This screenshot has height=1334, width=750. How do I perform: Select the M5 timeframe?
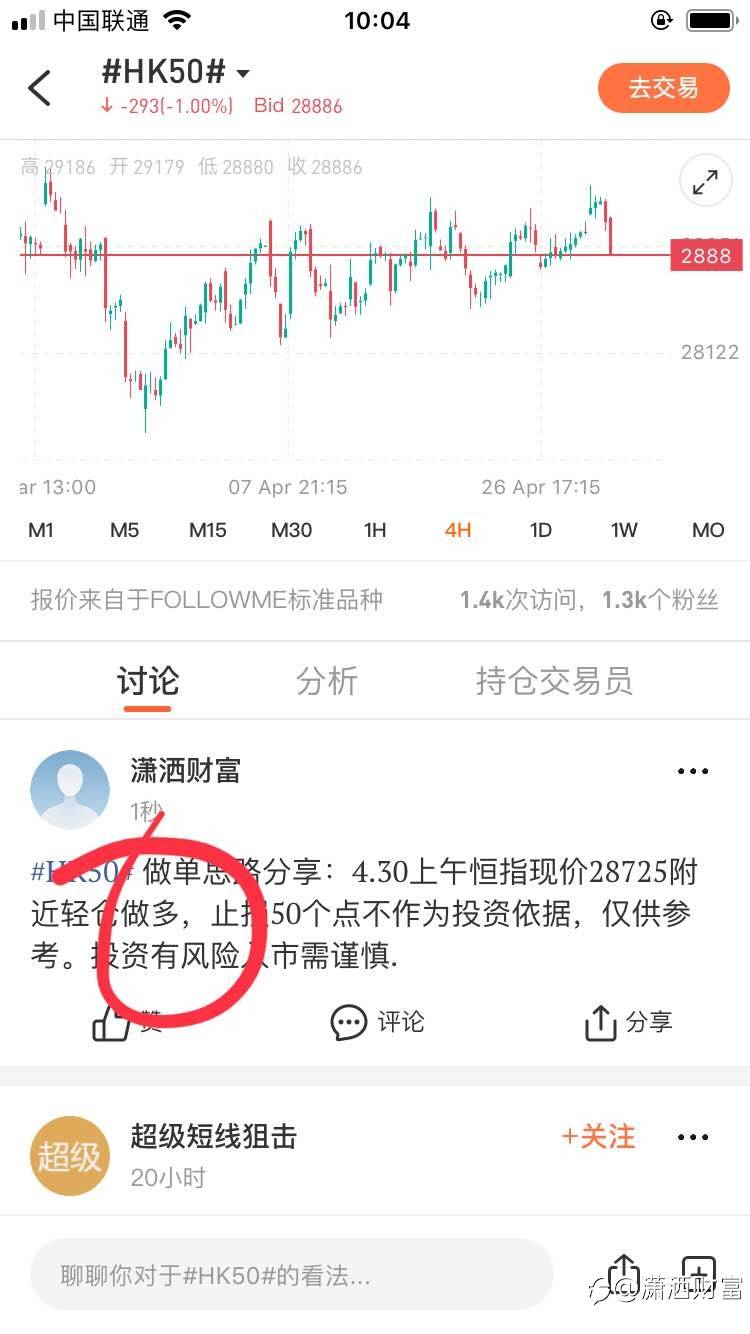click(x=124, y=530)
